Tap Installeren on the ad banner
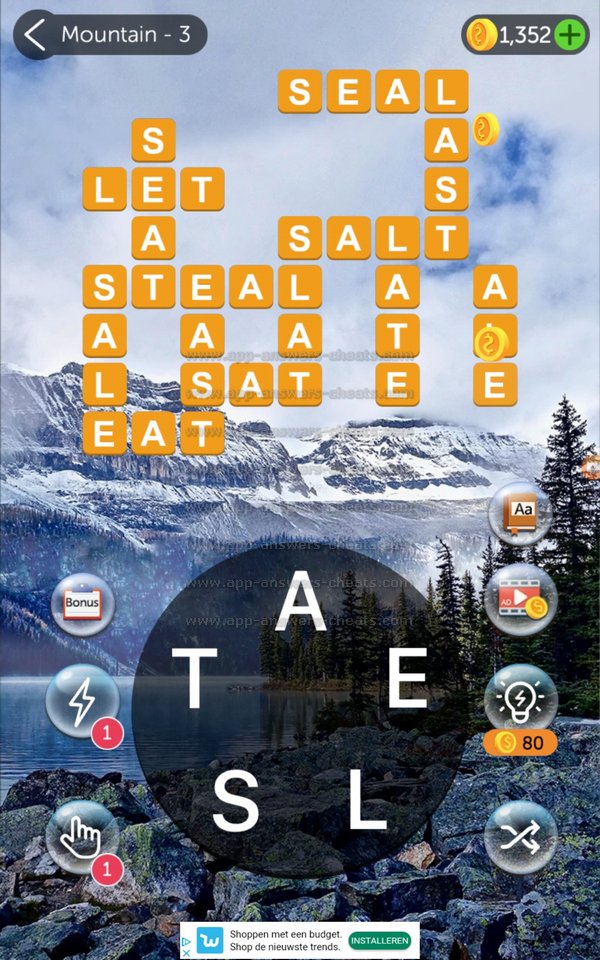The height and width of the screenshot is (960, 600). [378, 941]
